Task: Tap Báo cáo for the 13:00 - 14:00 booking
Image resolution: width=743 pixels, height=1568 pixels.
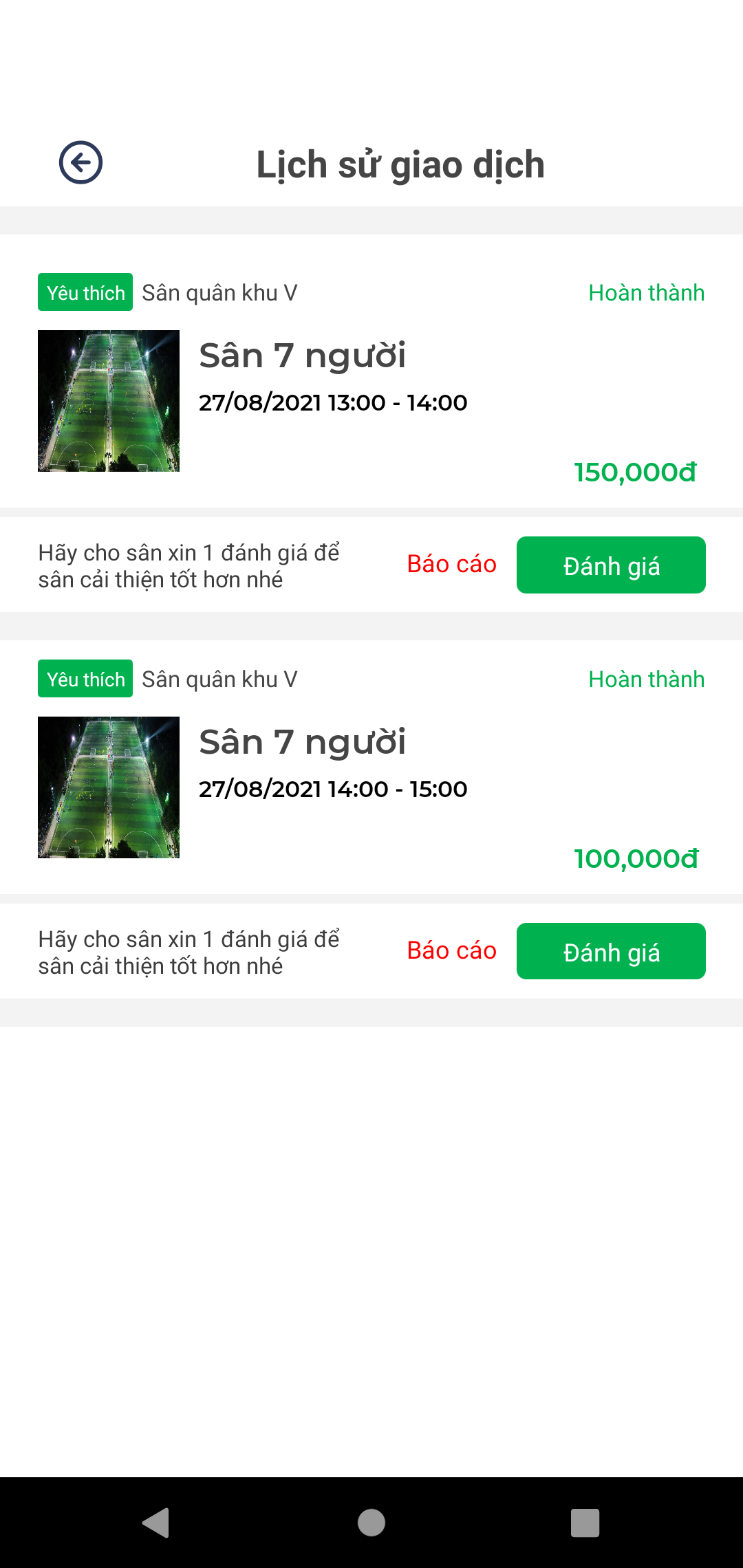Action: (x=451, y=565)
